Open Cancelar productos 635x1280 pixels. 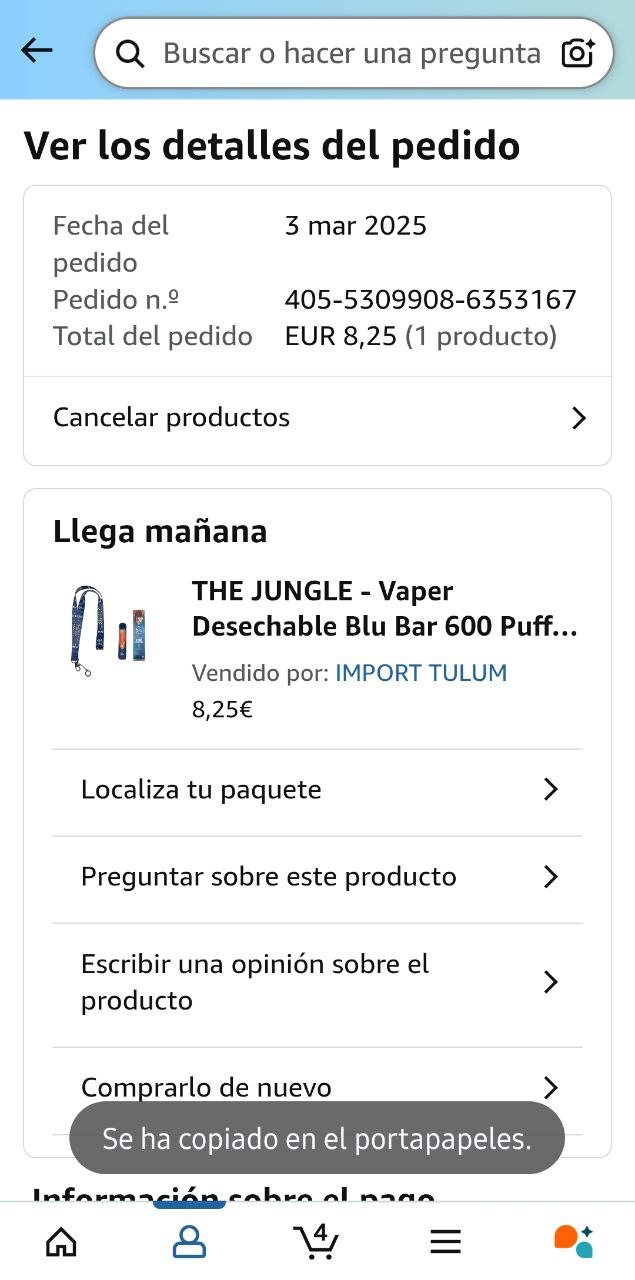[317, 418]
